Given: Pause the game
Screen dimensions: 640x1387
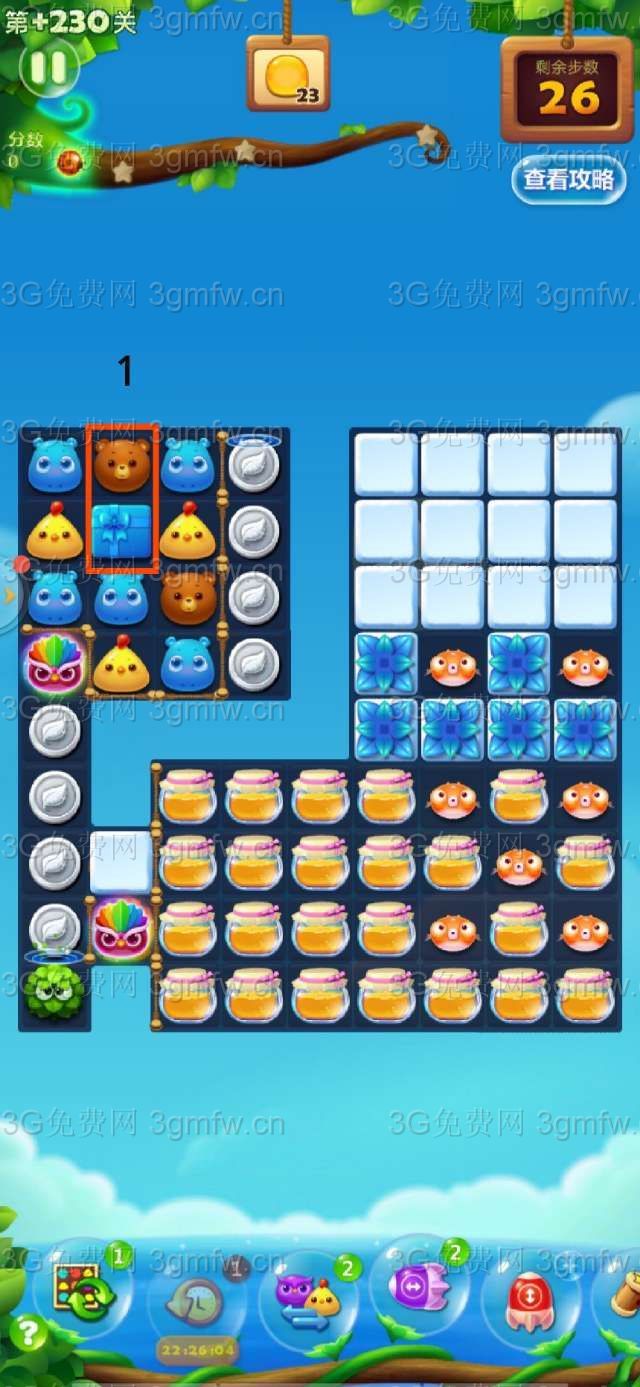Looking at the screenshot, I should [x=47, y=68].
